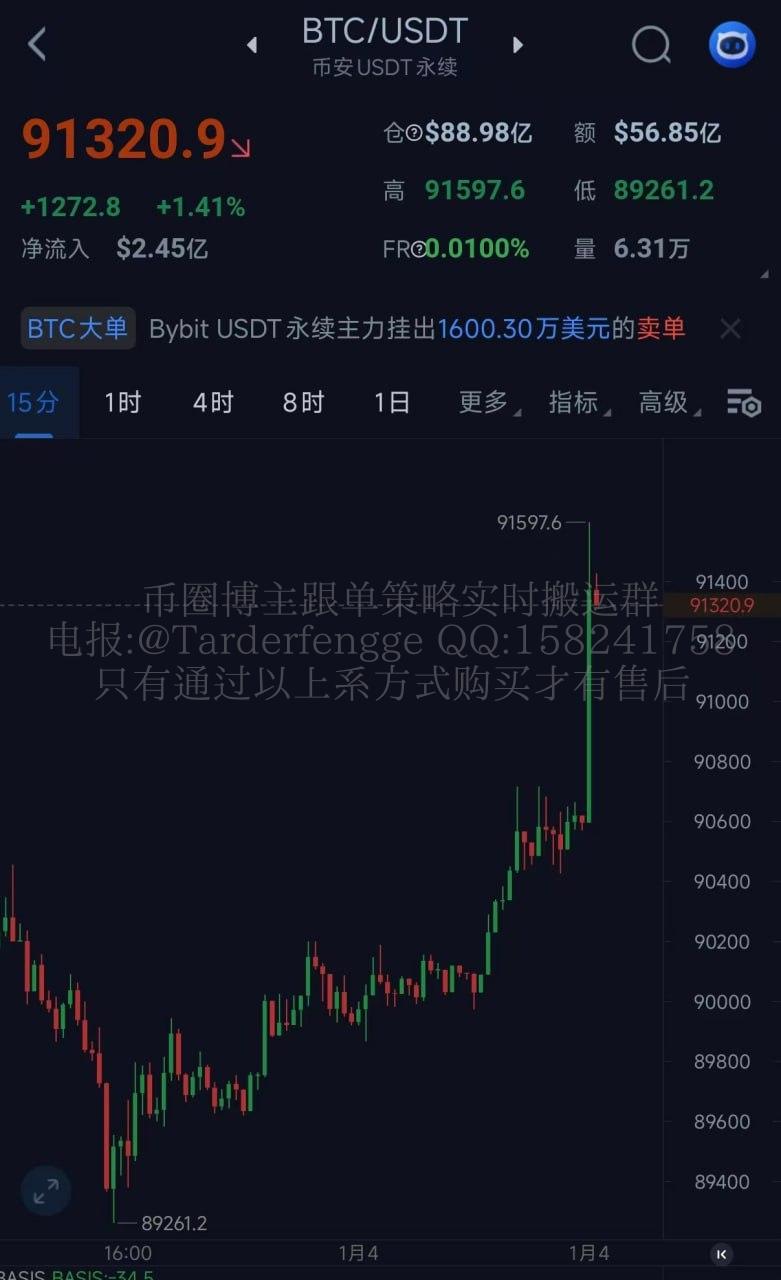Open the blue robot assistant
The image size is (781, 1280).
coord(732,44)
